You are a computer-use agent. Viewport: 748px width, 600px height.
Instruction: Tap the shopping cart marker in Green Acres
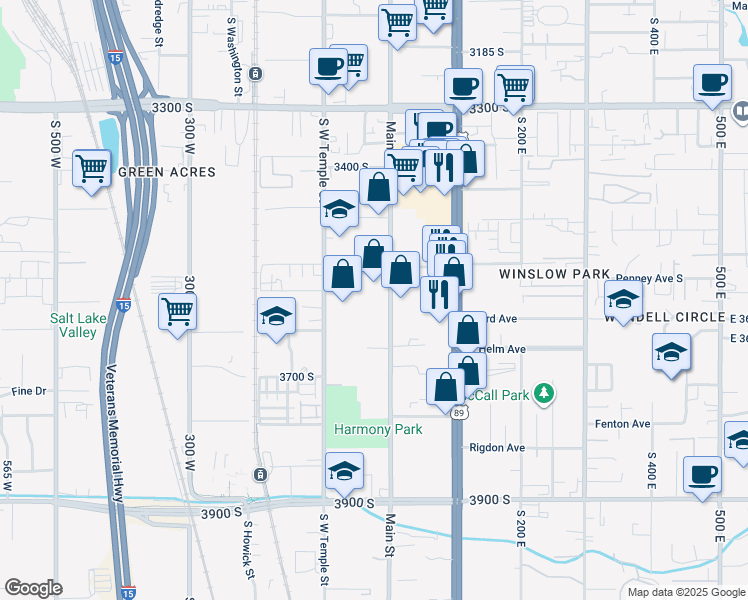tap(91, 168)
